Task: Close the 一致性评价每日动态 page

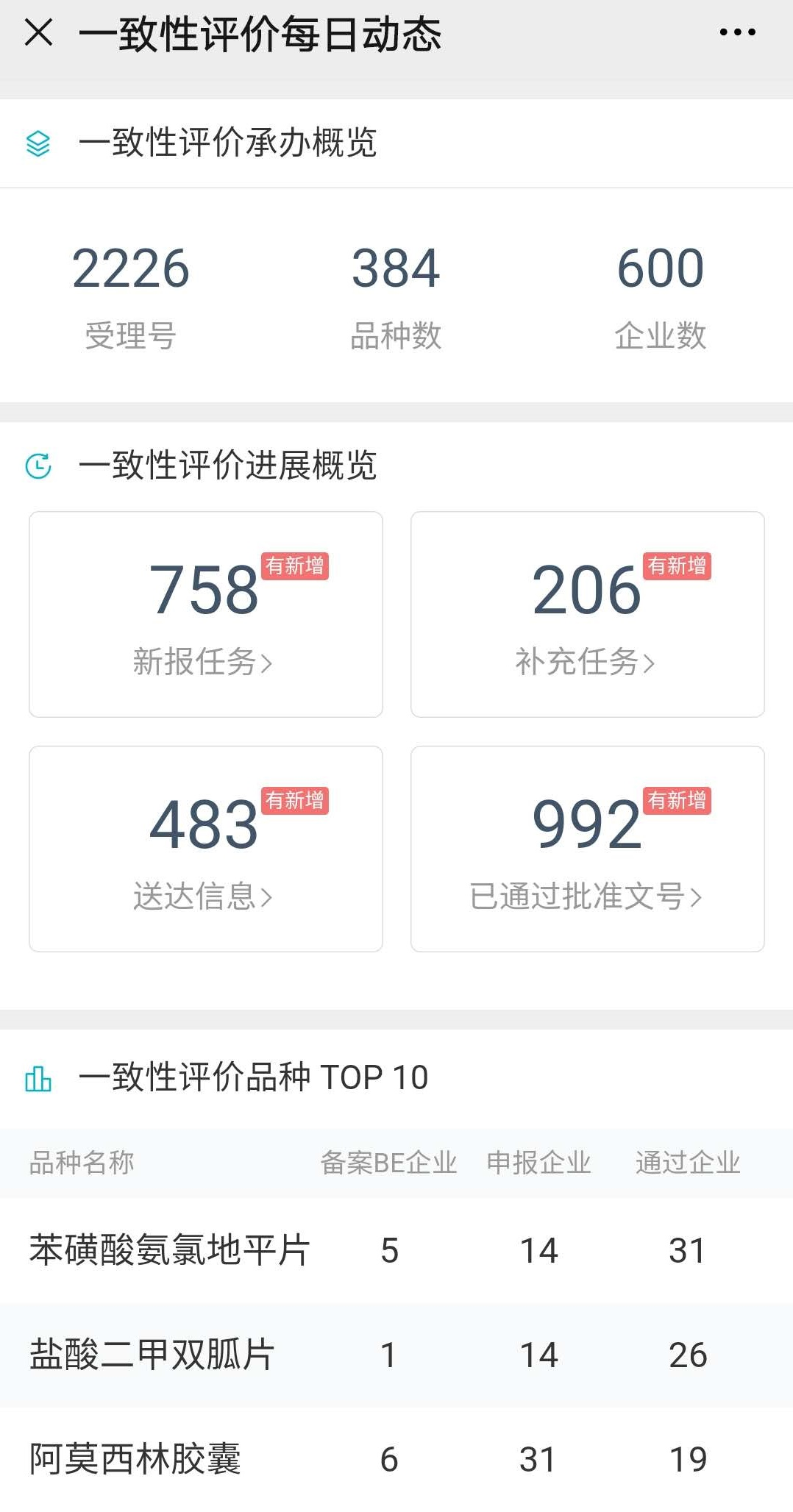Action: point(38,32)
